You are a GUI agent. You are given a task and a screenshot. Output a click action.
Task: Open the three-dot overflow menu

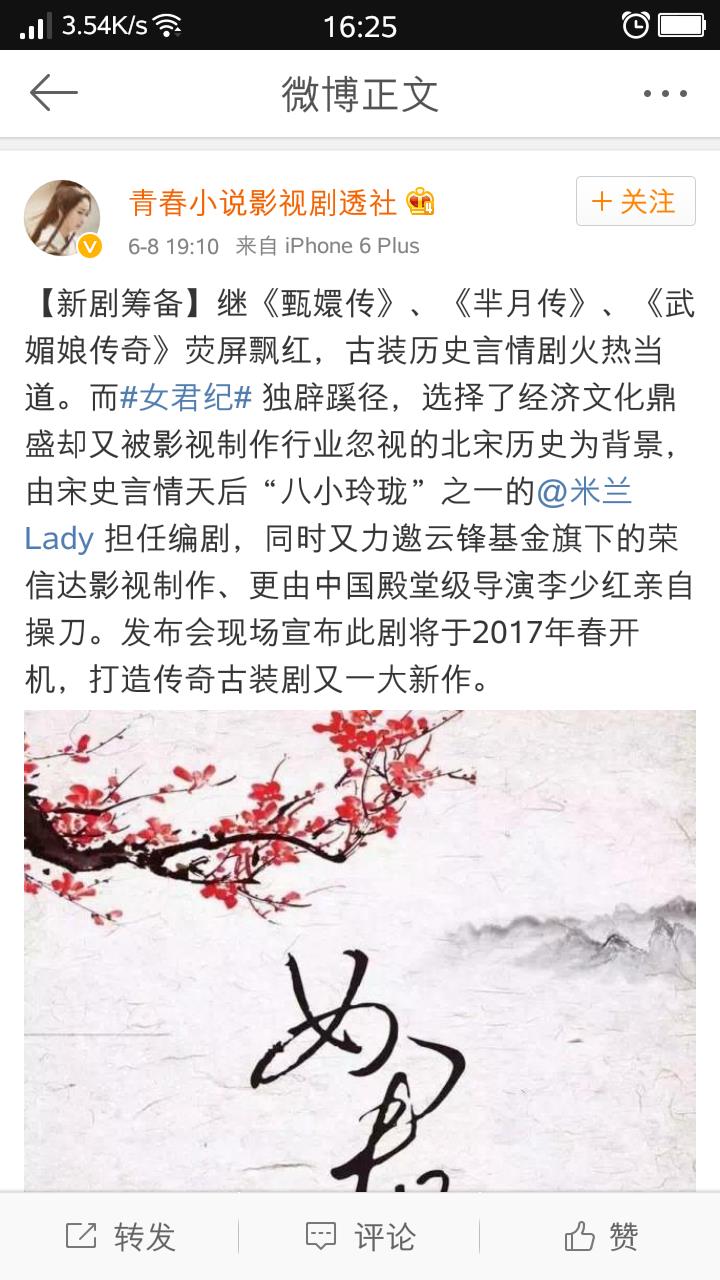click(665, 94)
